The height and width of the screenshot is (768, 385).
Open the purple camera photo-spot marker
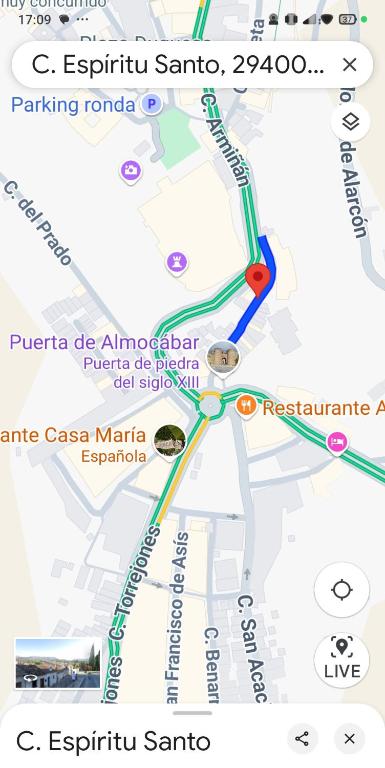[x=131, y=171]
